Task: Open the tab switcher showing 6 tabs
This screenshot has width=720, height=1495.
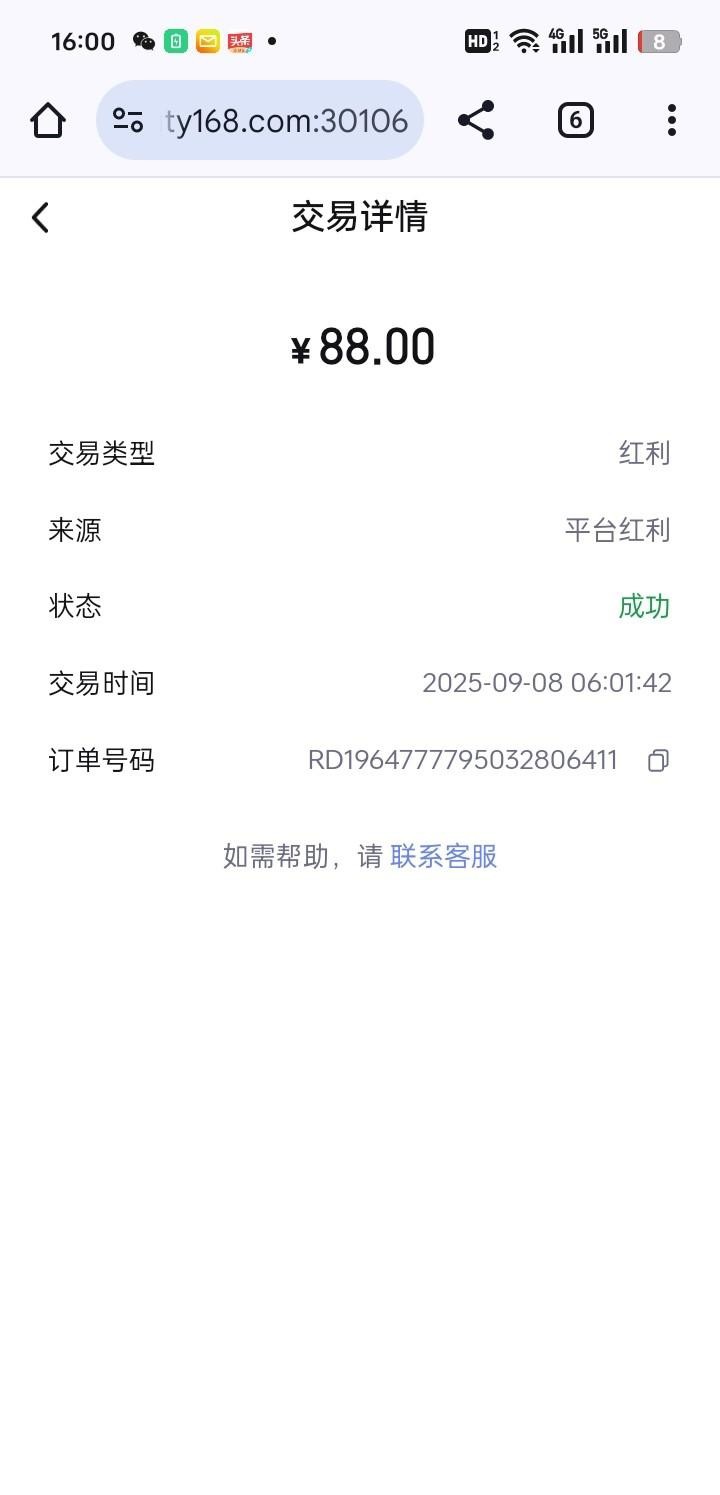Action: tap(575, 121)
